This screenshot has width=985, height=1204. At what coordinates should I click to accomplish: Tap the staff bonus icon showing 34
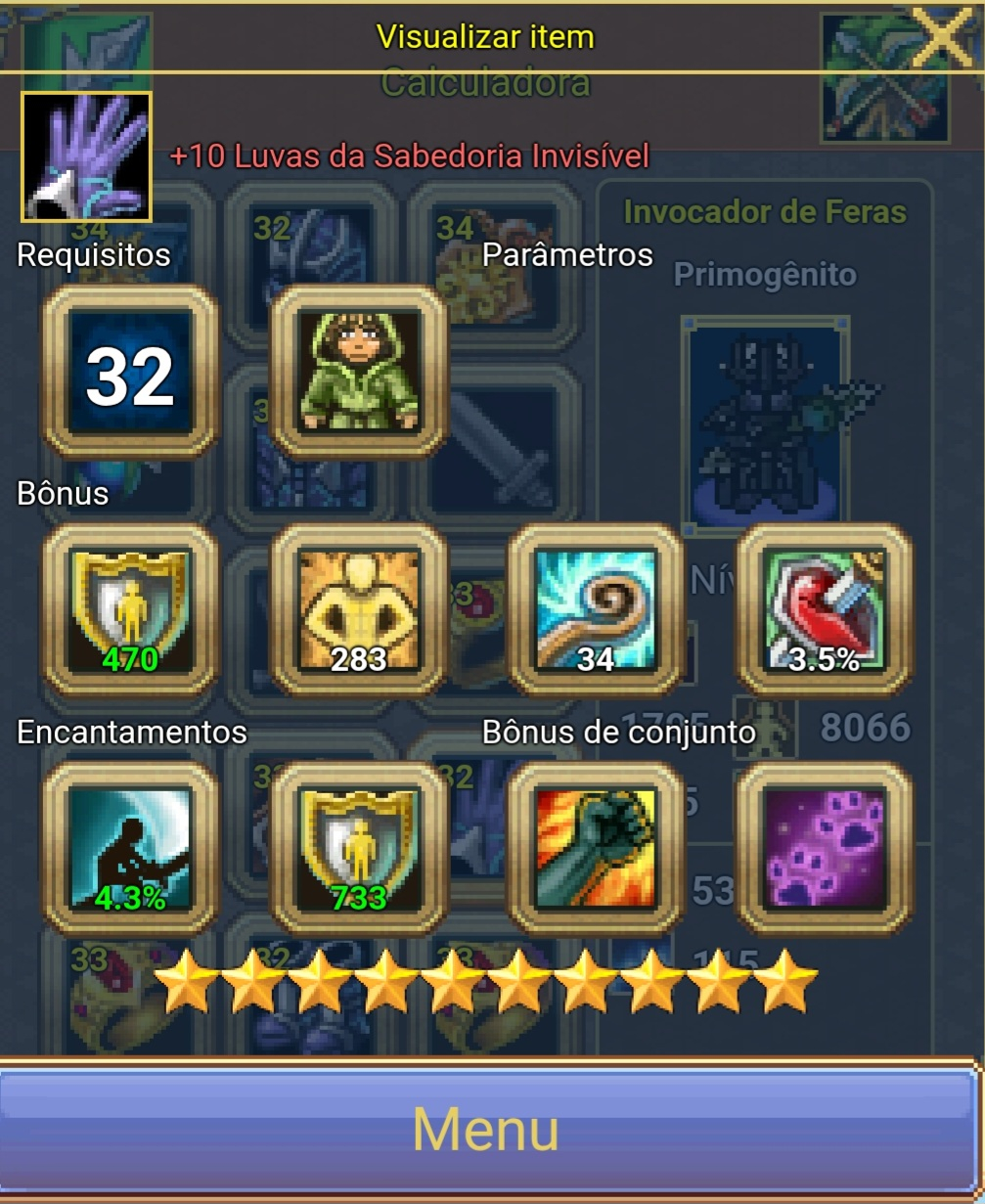point(595,611)
